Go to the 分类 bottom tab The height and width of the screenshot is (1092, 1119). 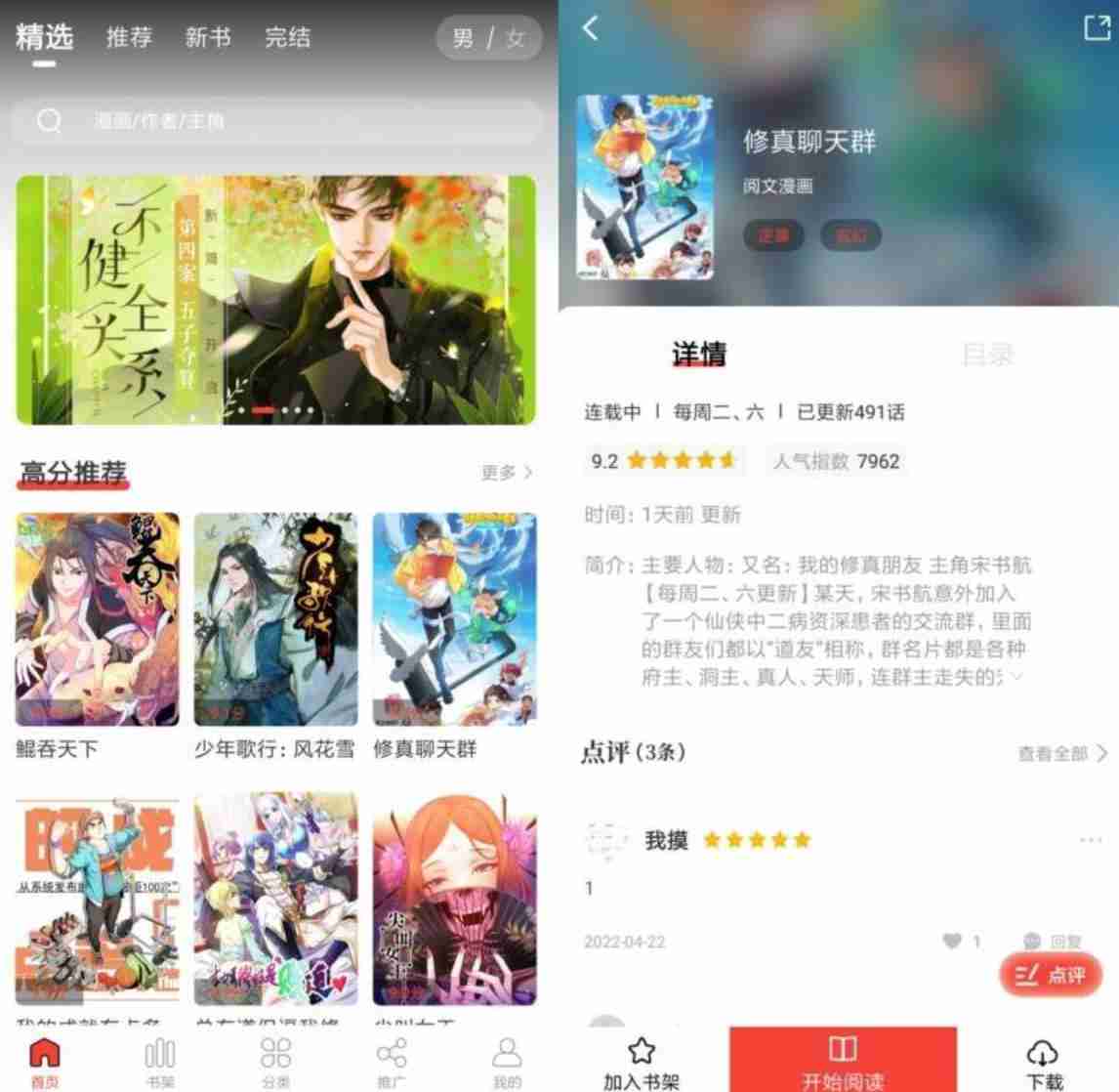[275, 1061]
